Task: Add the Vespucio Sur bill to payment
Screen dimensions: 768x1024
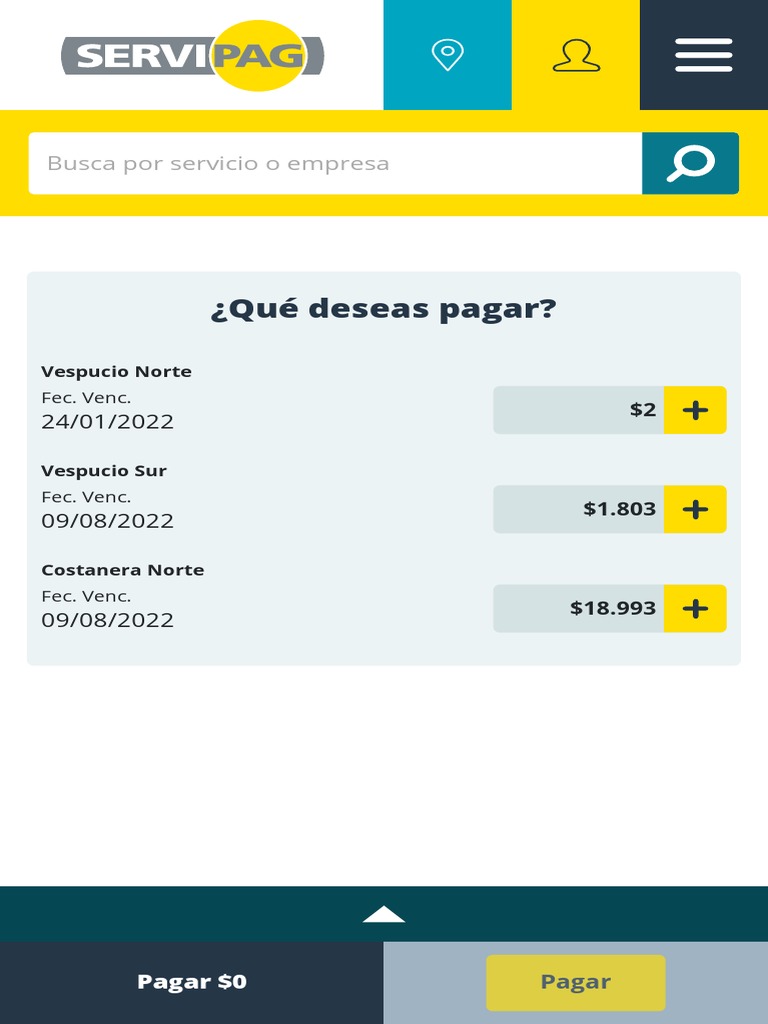Action: click(695, 509)
